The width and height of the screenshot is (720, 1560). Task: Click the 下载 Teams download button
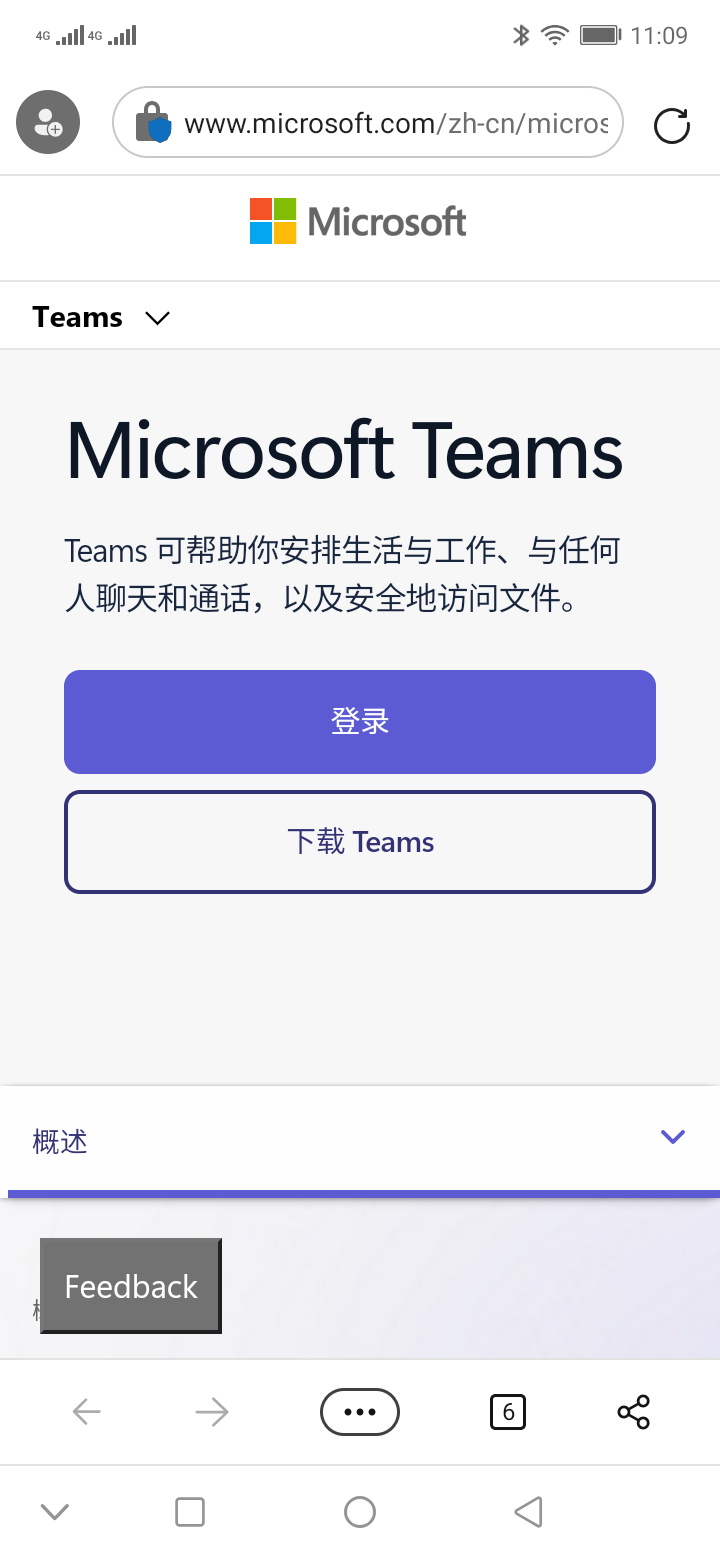[x=360, y=841]
